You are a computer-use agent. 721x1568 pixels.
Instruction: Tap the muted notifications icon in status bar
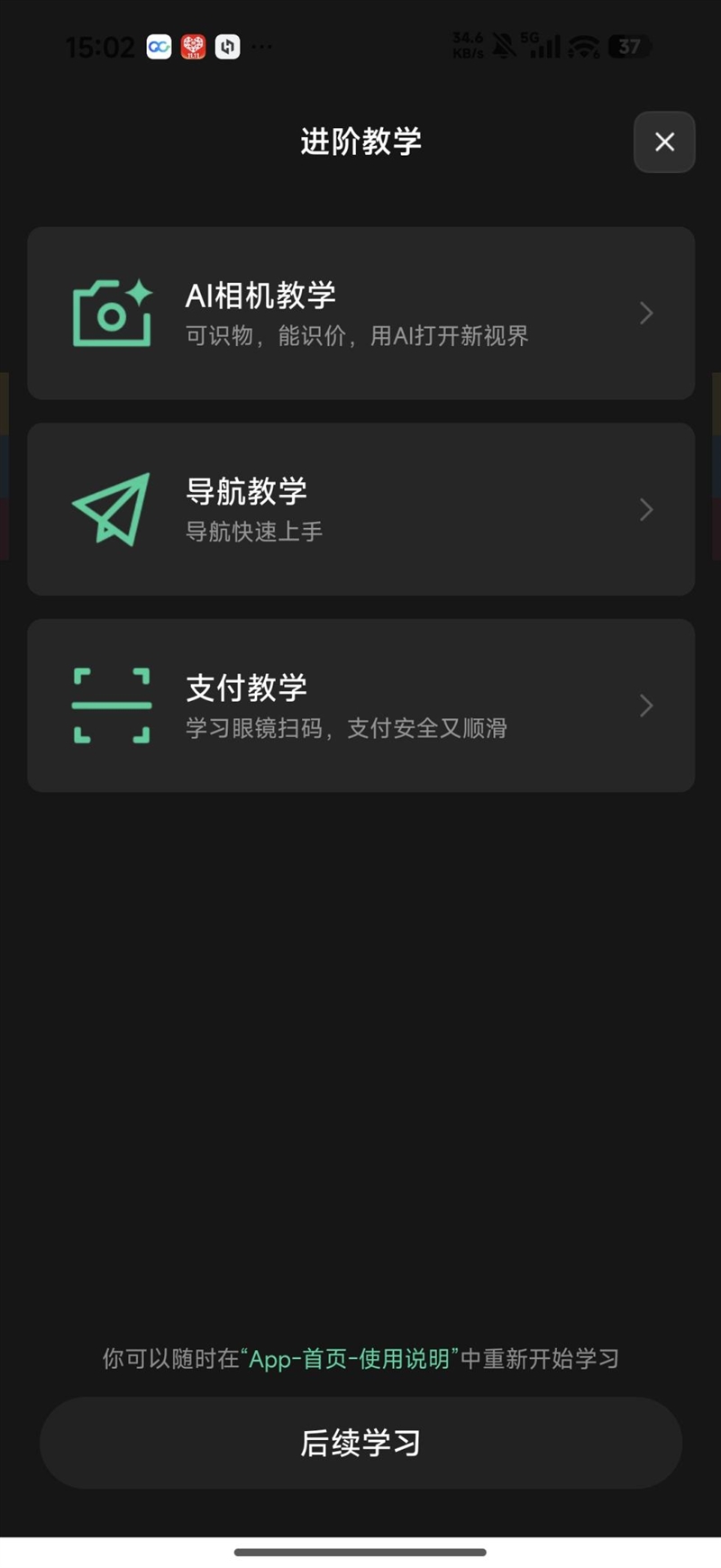tap(503, 47)
